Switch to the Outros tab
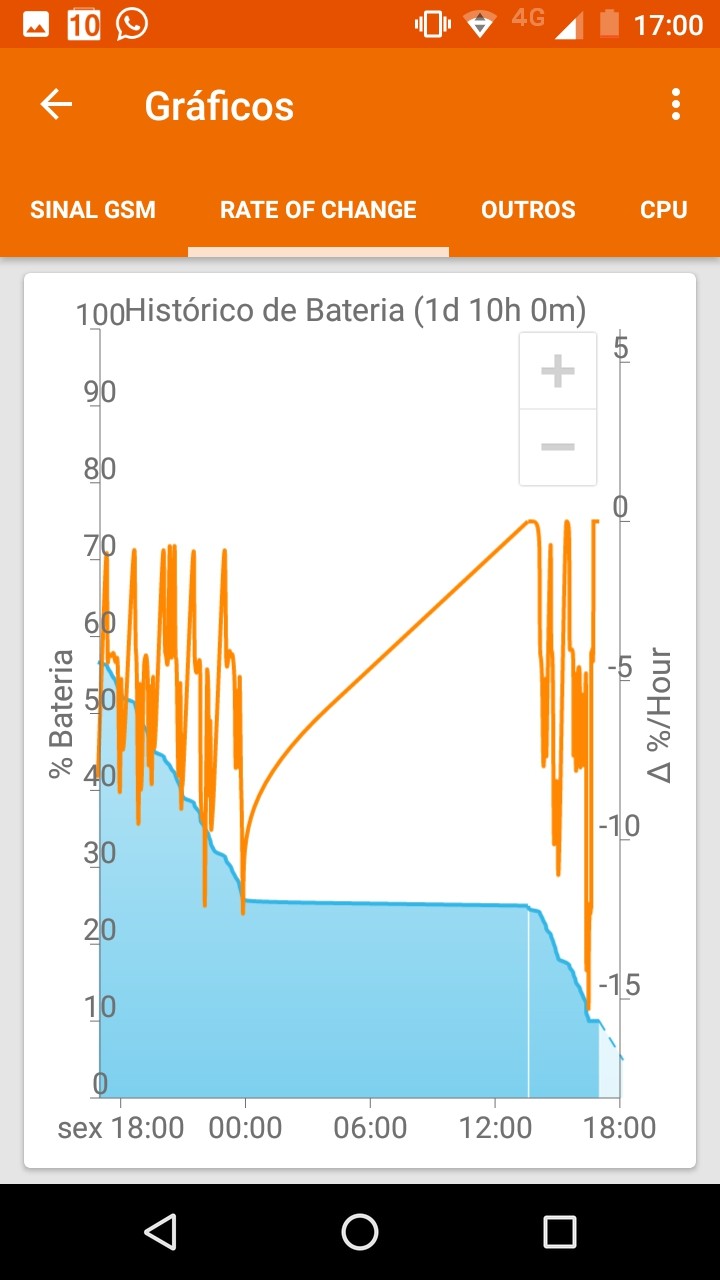Screen dimensions: 720x1280 click(528, 210)
